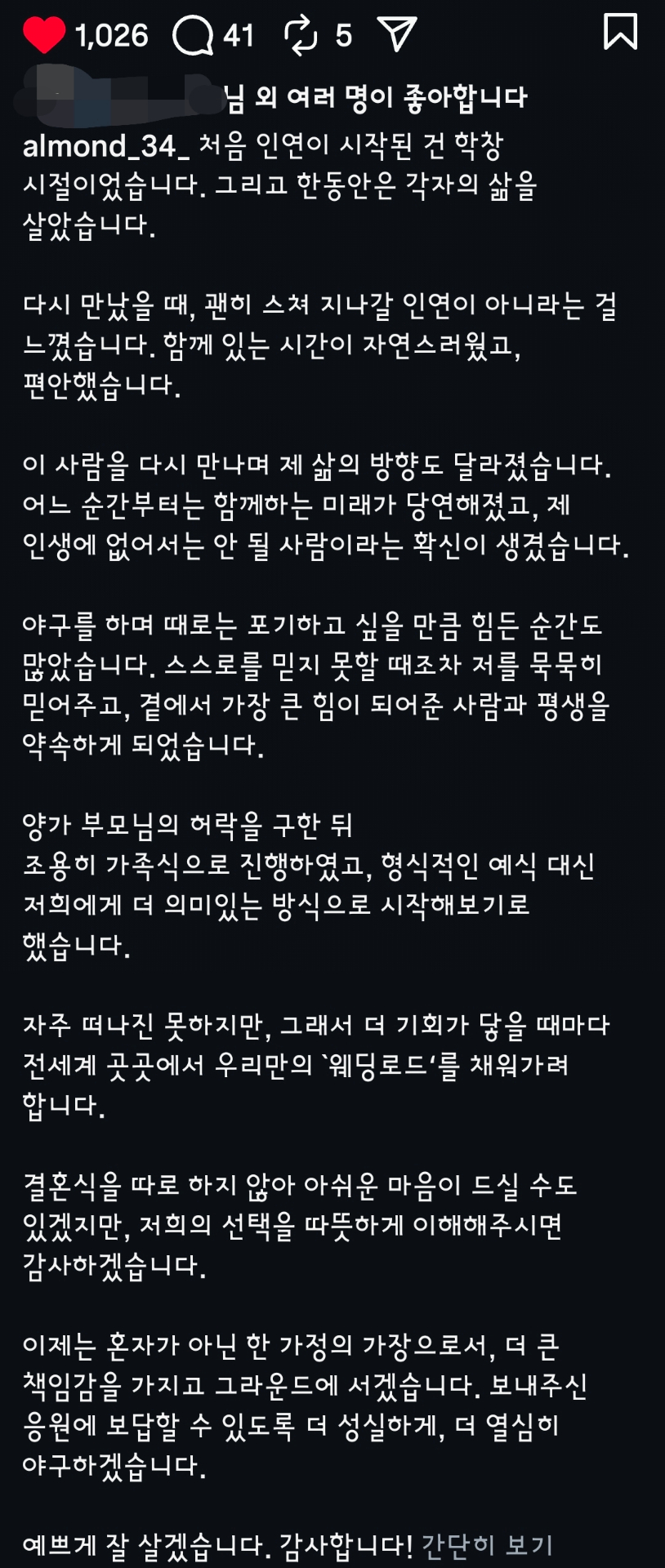Bookmark this post
This screenshot has height=1568, width=665.
(620, 31)
